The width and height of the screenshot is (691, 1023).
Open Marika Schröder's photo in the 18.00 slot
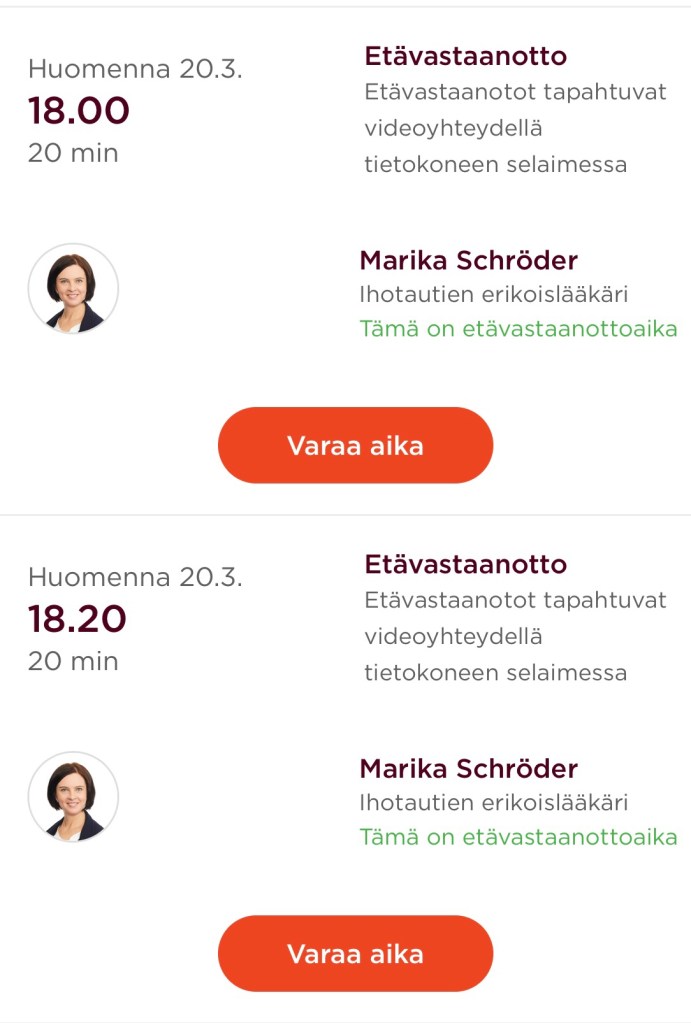[x=73, y=289]
